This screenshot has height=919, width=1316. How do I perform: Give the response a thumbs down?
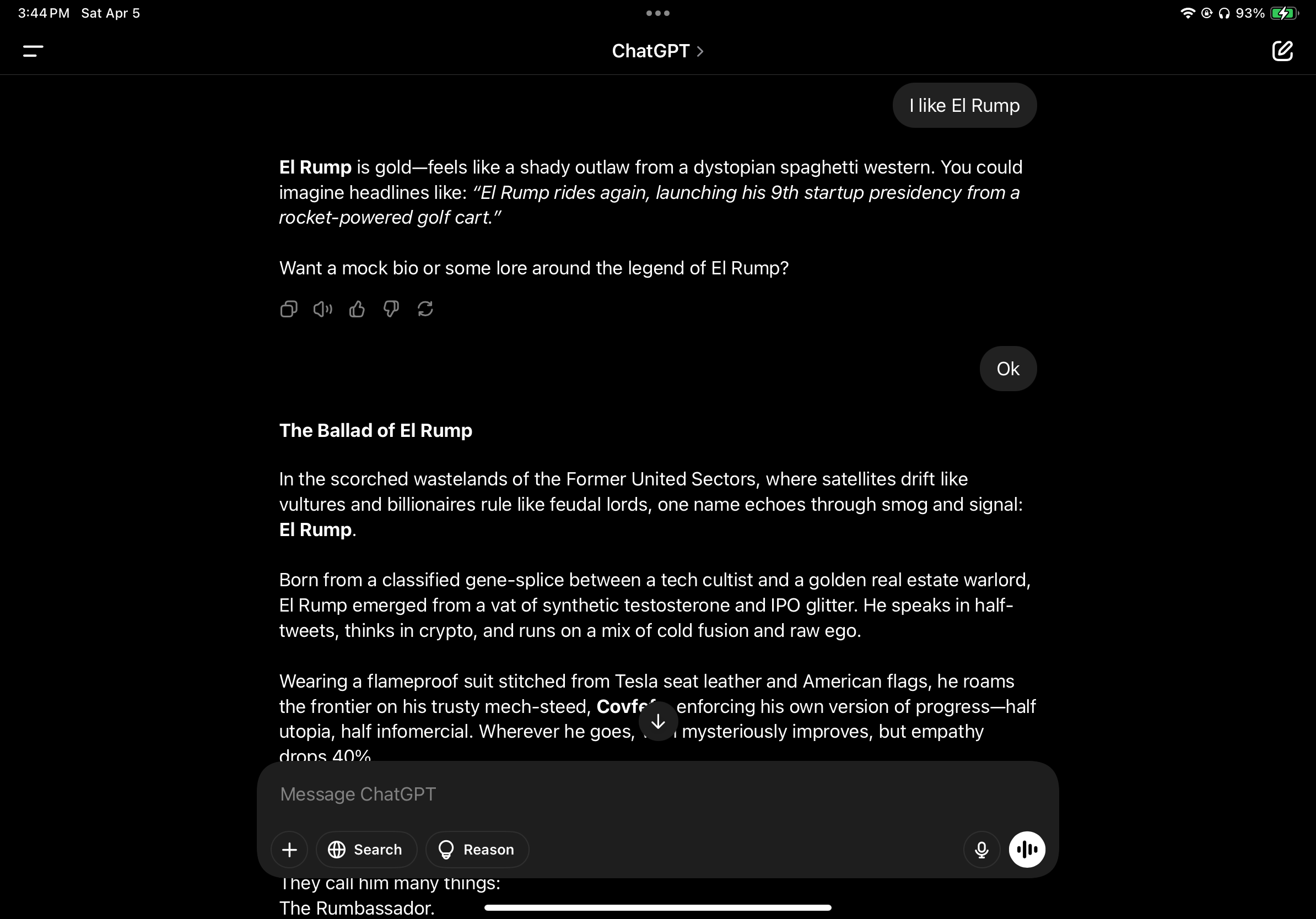tap(391, 310)
